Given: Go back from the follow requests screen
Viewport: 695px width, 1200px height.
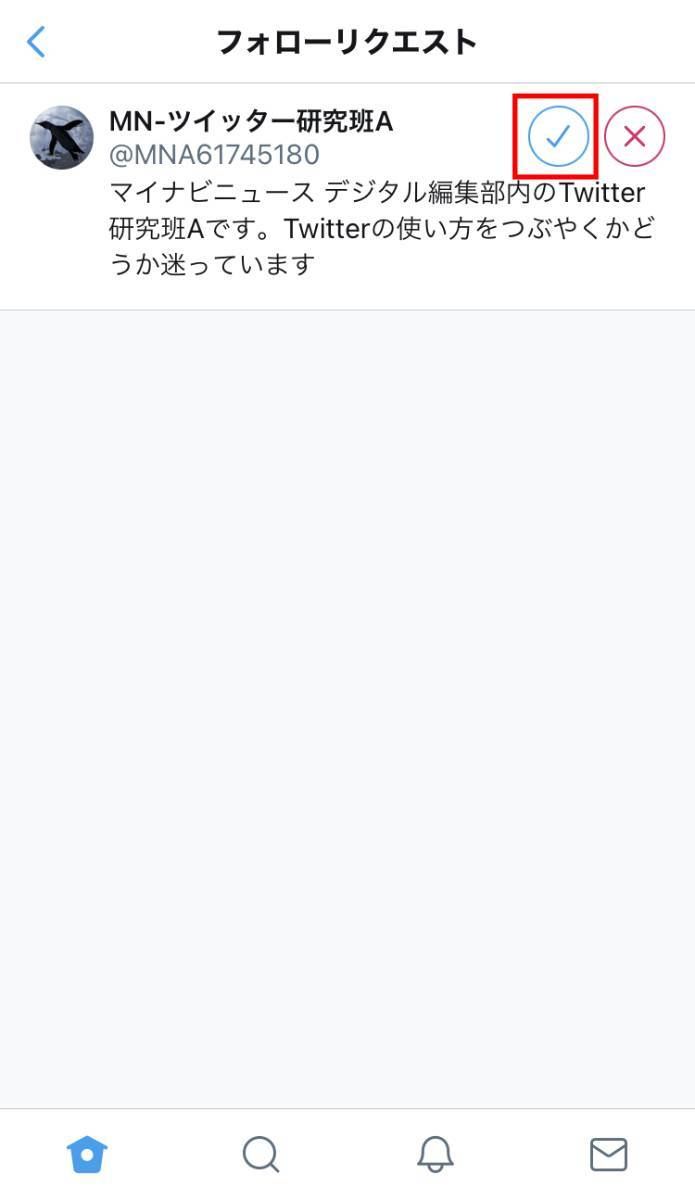Looking at the screenshot, I should (x=36, y=42).
